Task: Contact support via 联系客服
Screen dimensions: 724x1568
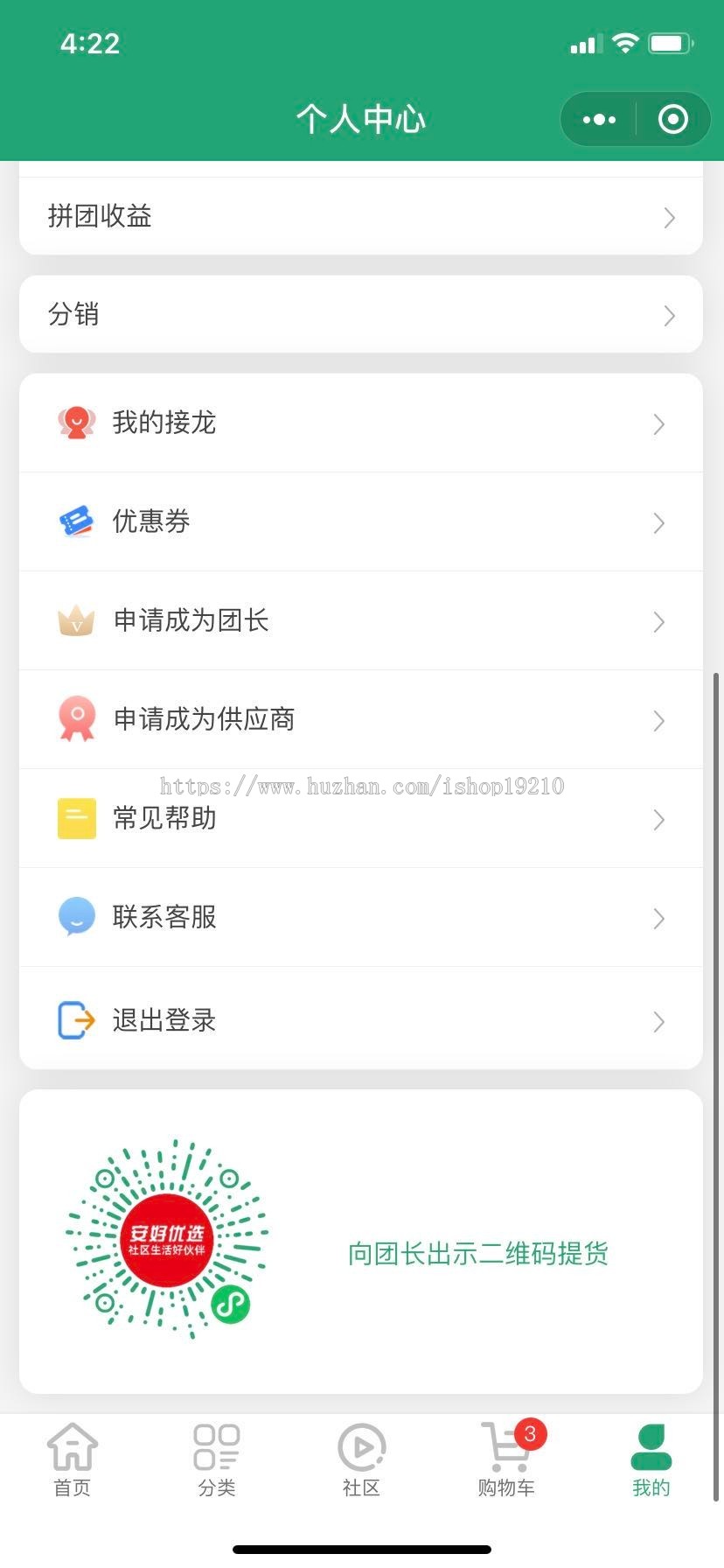Action: pos(360,918)
